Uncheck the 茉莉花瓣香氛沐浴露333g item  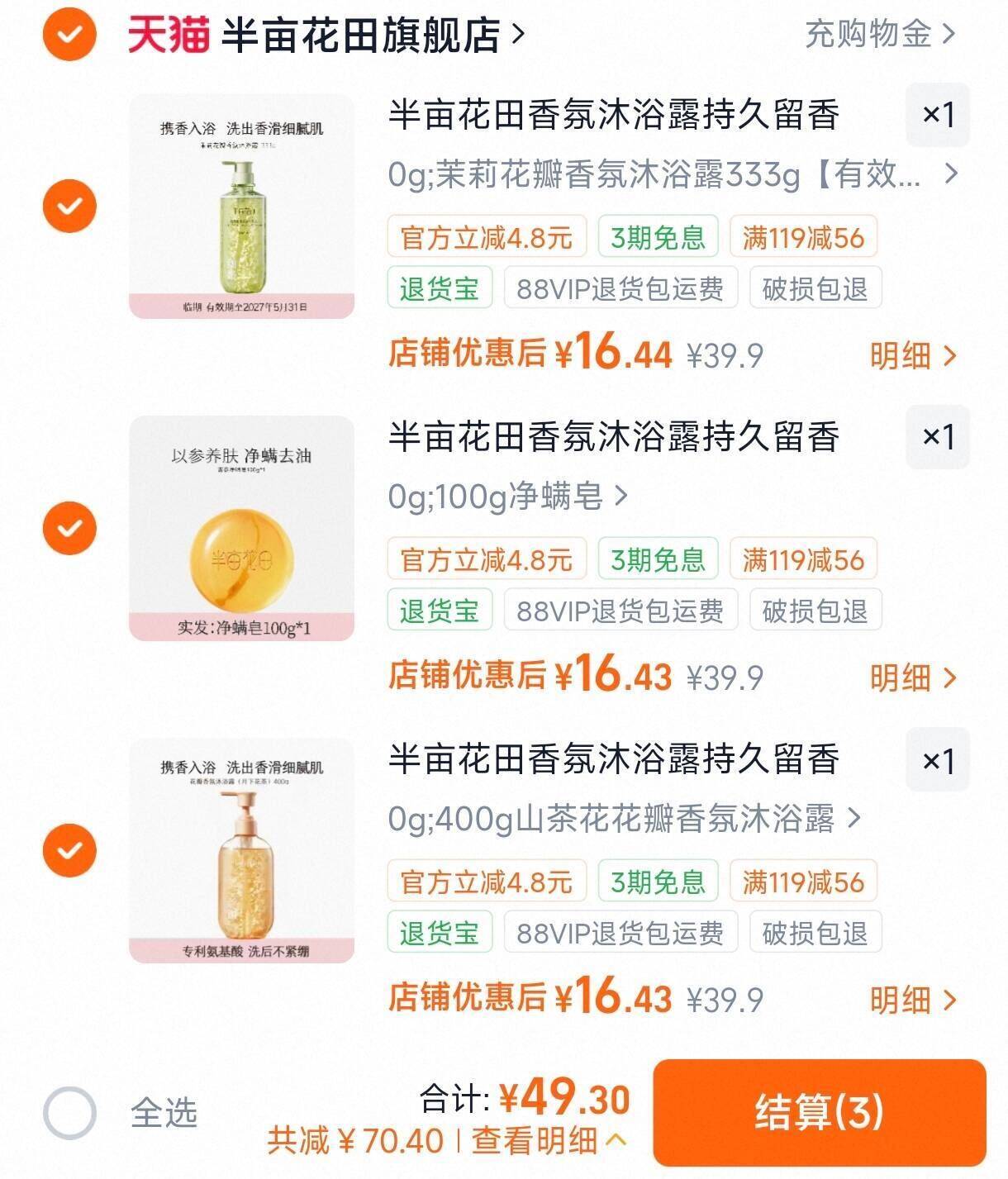69,206
